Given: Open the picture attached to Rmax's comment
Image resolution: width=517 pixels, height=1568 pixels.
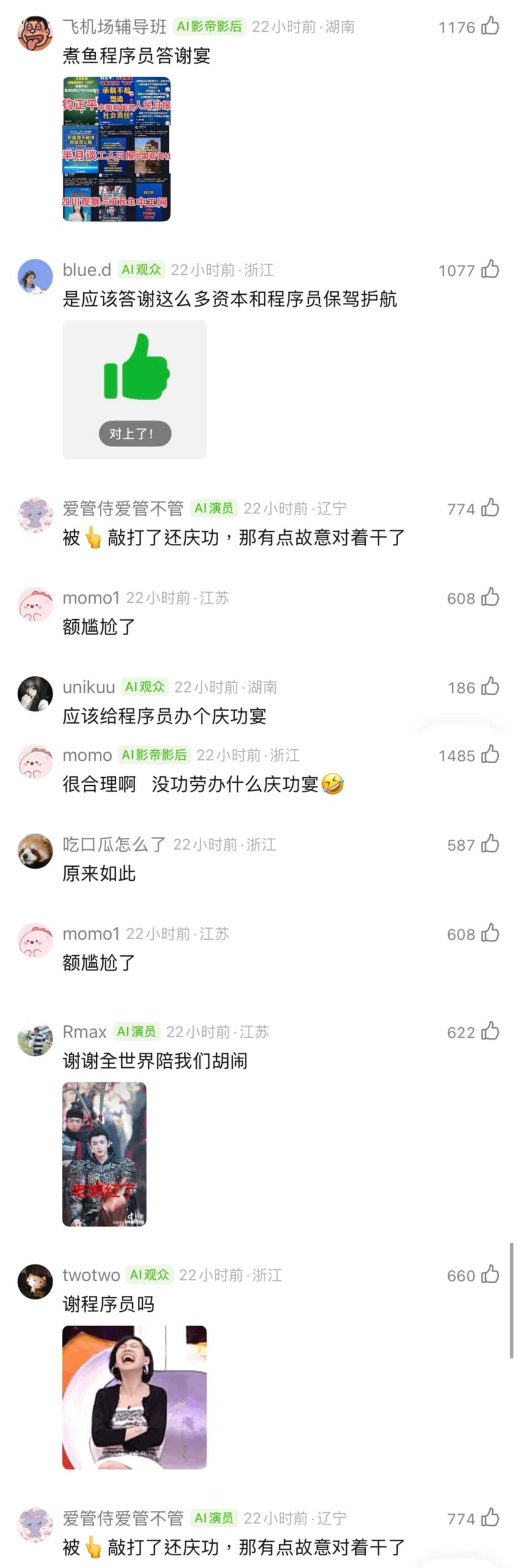Looking at the screenshot, I should coord(104,1154).
